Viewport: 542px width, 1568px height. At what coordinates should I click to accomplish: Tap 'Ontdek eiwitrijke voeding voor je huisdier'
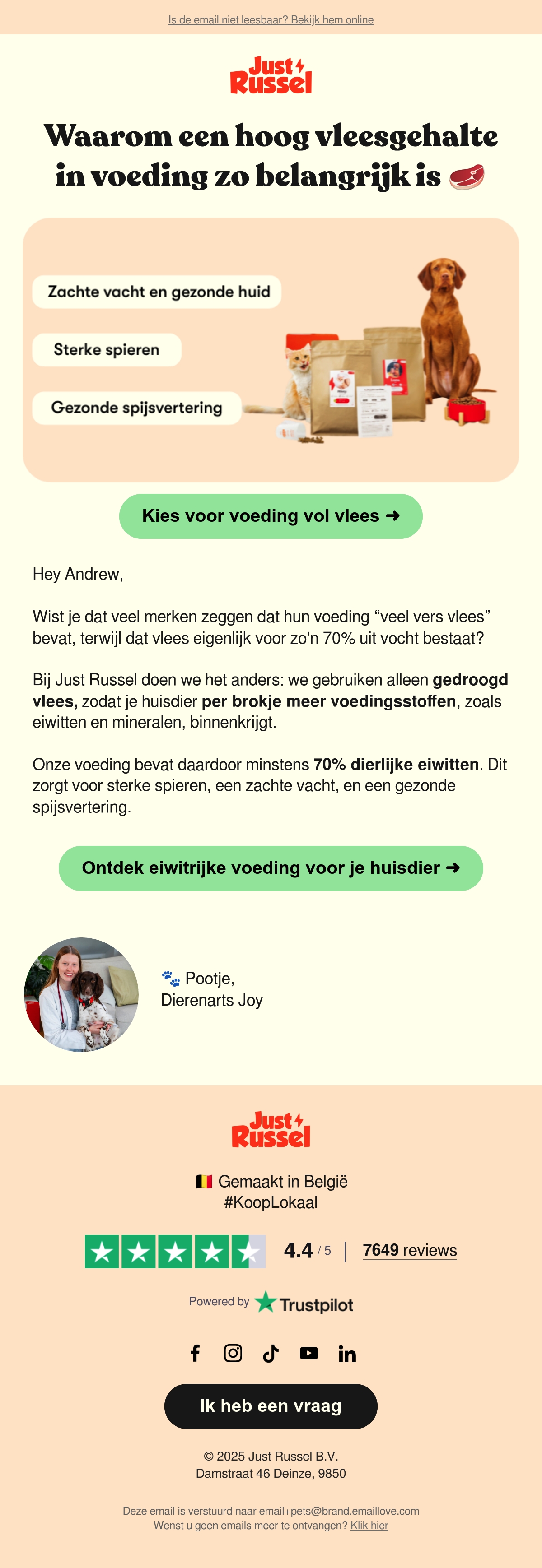pyautogui.click(x=271, y=868)
